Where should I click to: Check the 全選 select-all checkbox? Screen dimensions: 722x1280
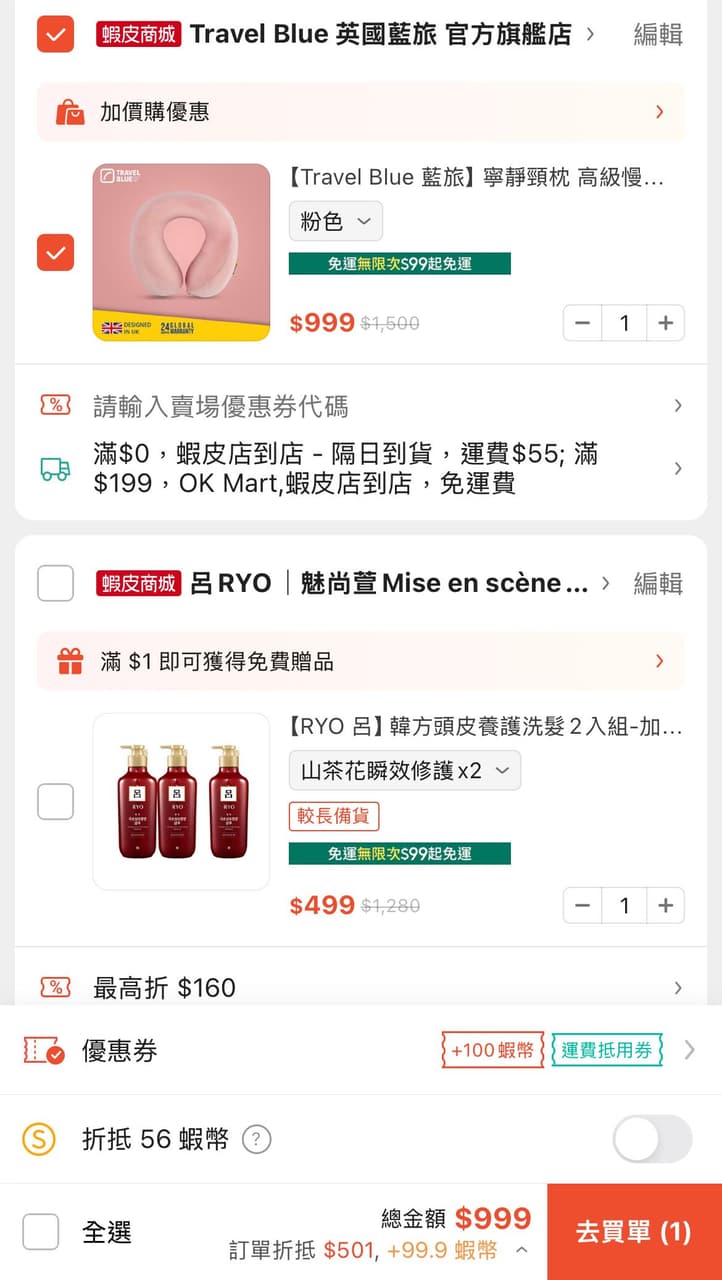click(40, 1233)
